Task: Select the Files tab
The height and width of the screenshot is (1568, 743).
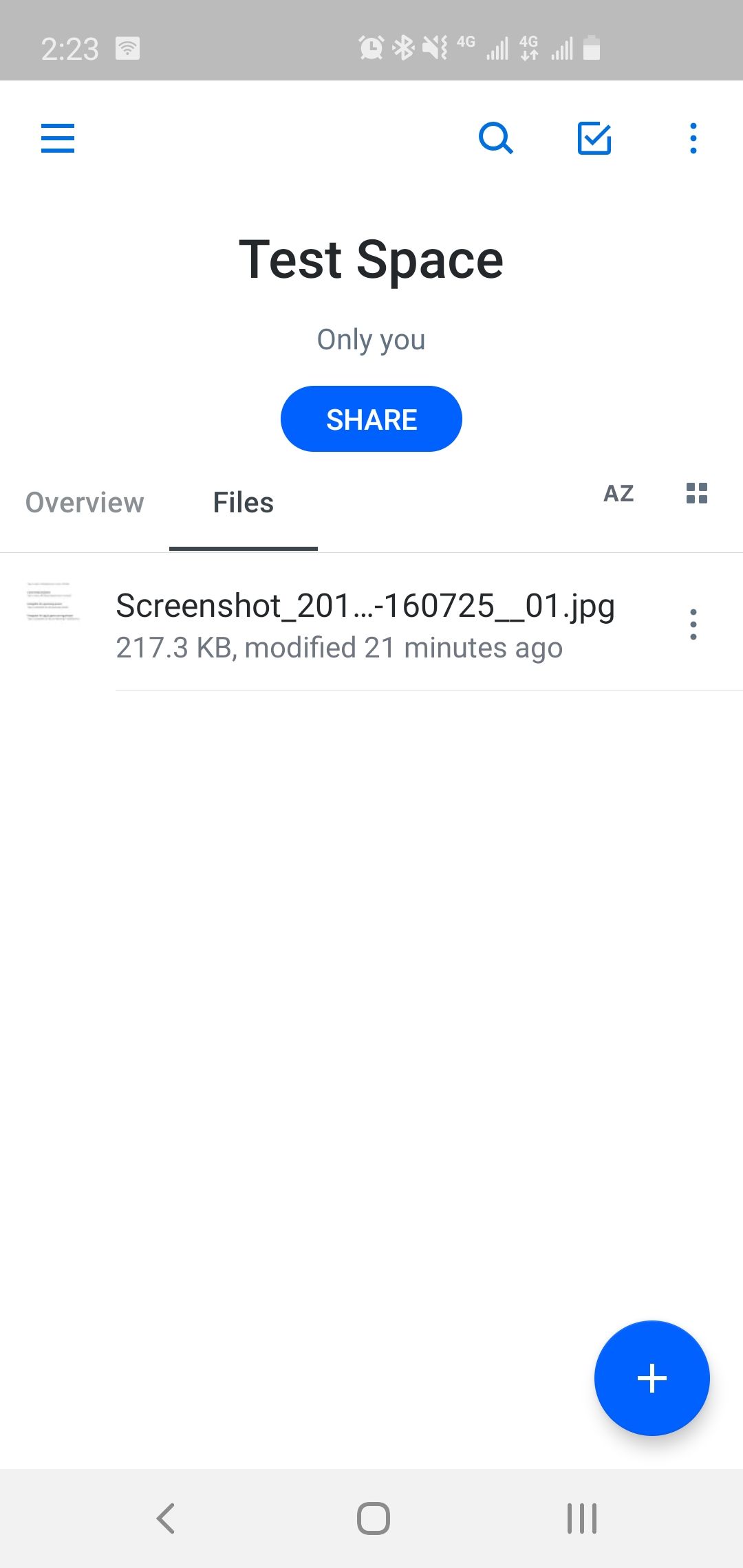Action: point(243,503)
